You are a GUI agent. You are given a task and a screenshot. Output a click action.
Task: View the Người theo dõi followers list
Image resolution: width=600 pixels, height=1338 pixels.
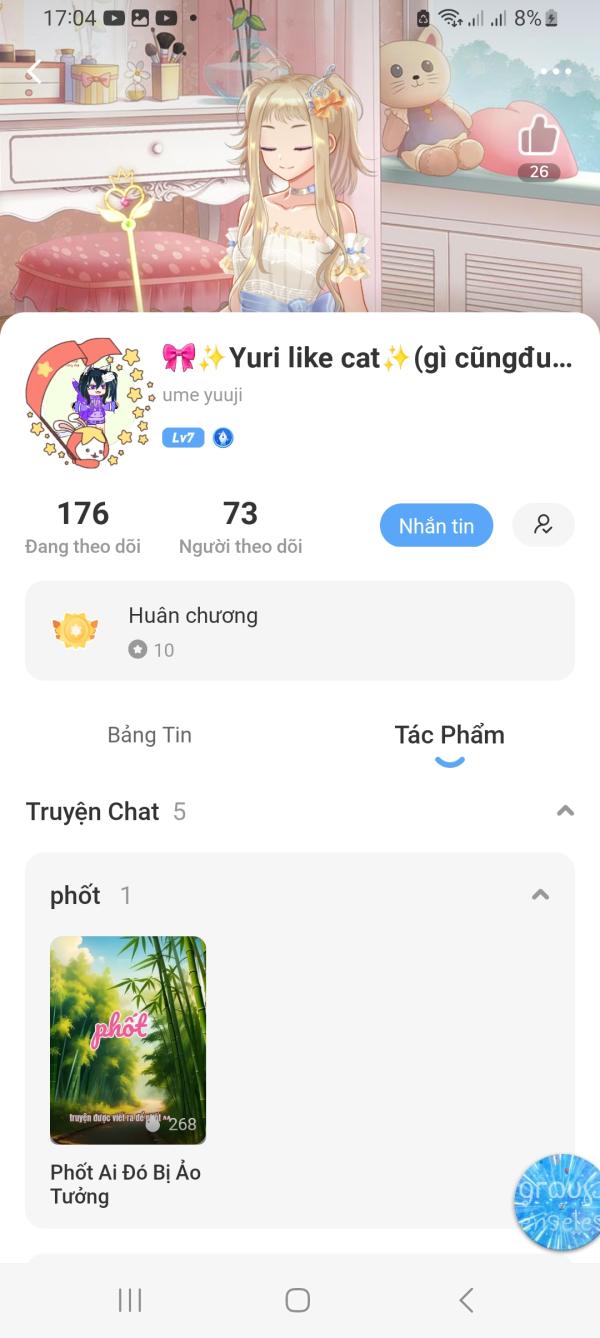[240, 527]
